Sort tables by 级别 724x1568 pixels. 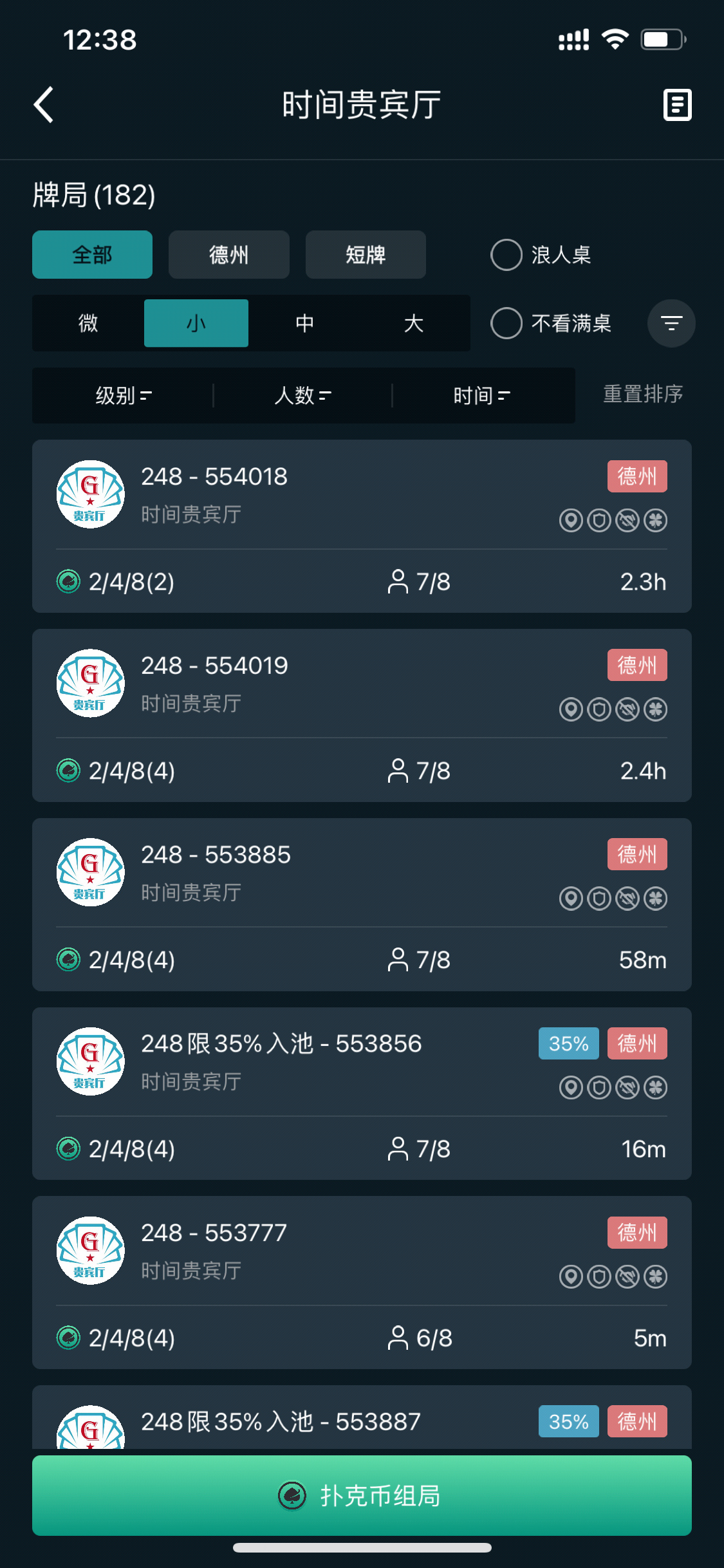[124, 395]
